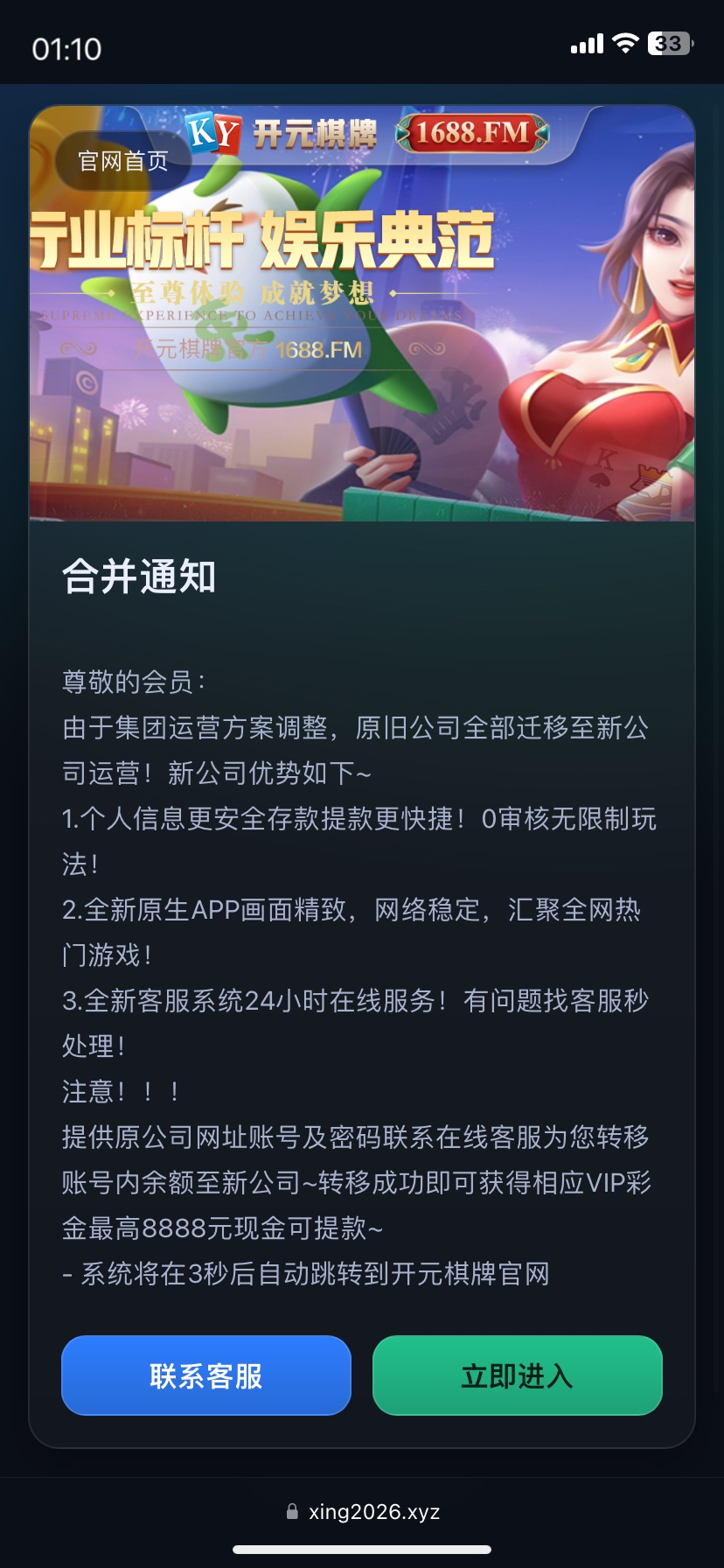This screenshot has height=1568, width=724.
Task: Open the xing2026.xyz address bar
Action: coord(362,1512)
